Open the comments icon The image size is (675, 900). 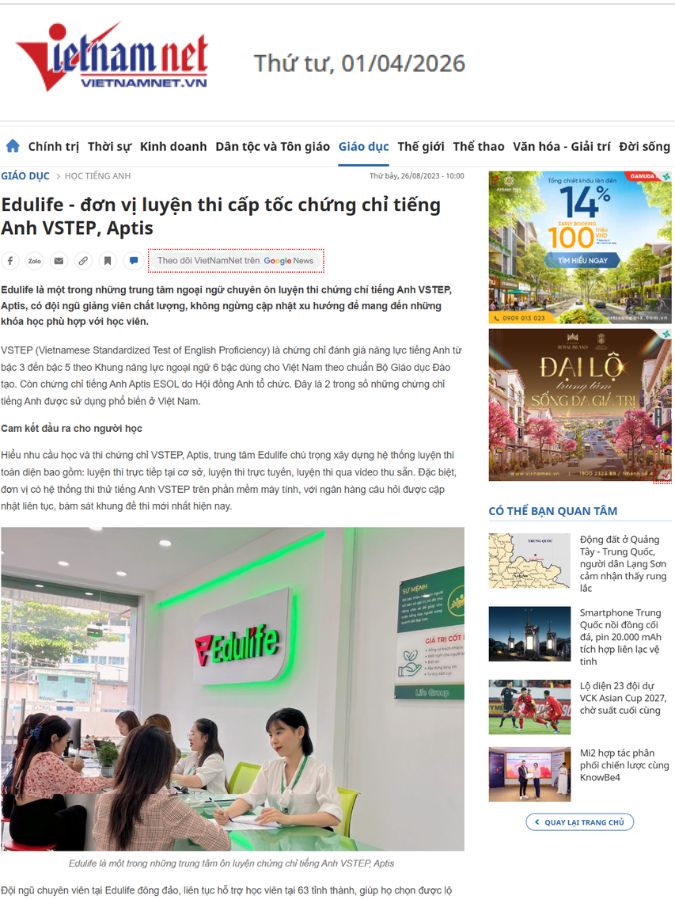click(132, 261)
